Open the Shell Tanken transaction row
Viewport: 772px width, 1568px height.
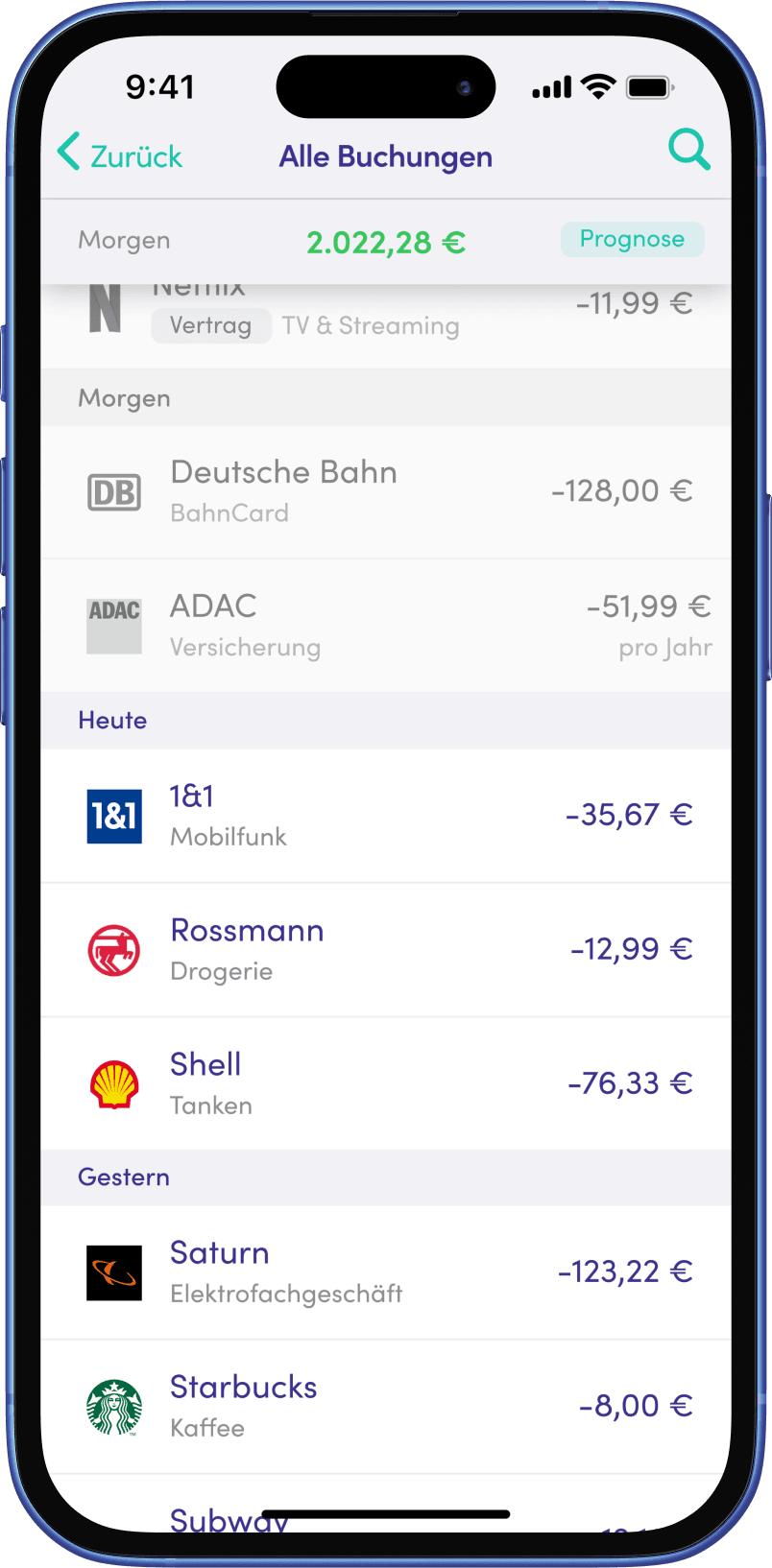385,1082
